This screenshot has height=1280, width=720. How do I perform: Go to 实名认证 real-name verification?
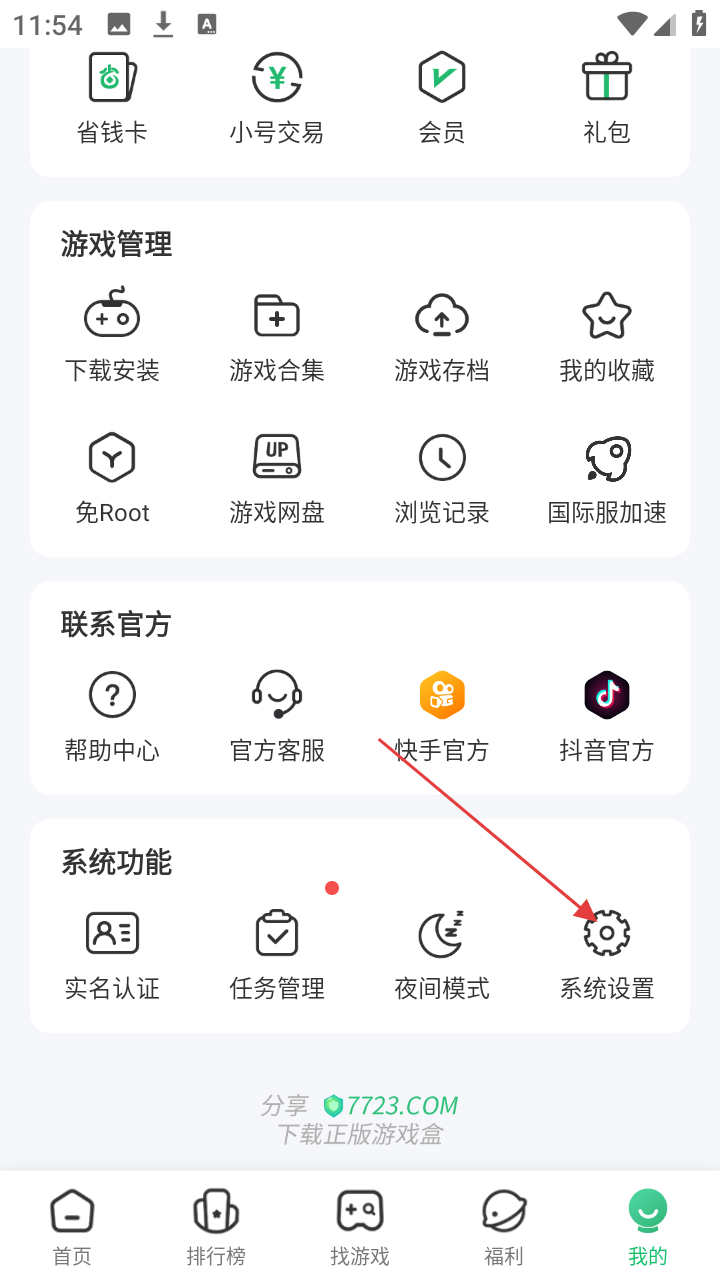(x=112, y=953)
